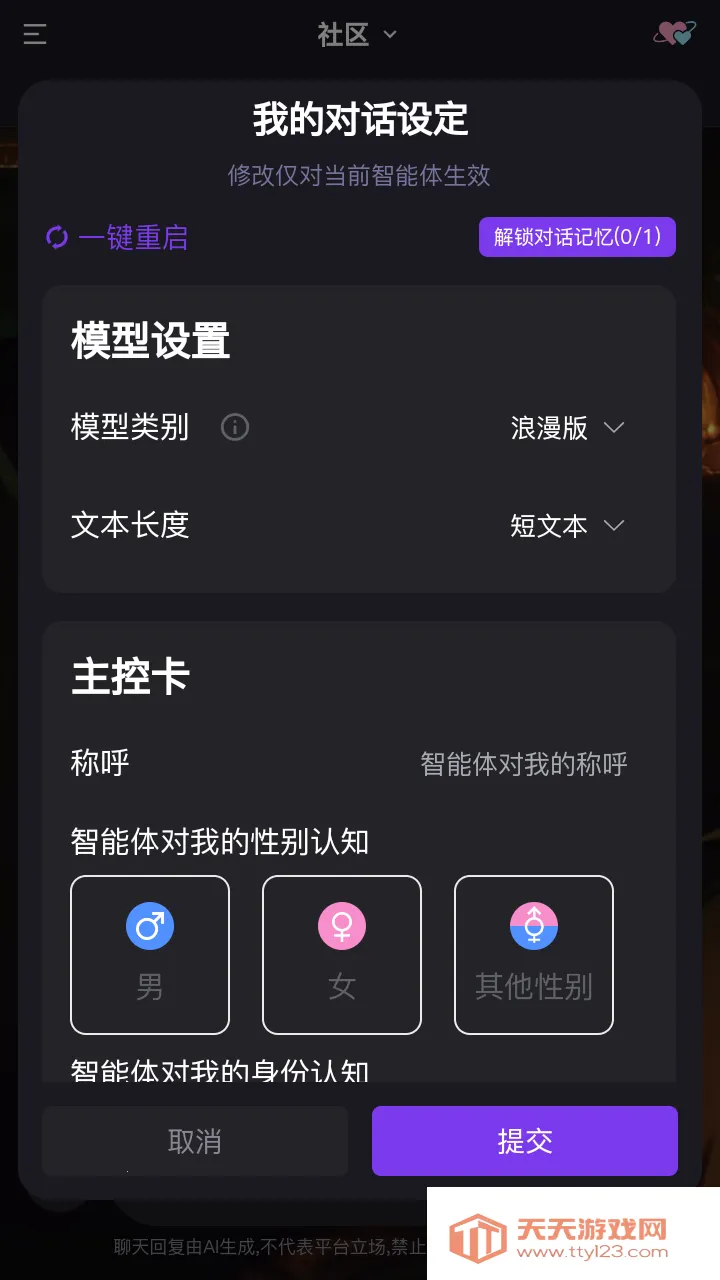Click the blue male symbol icon
The width and height of the screenshot is (720, 1280).
[x=149, y=925]
